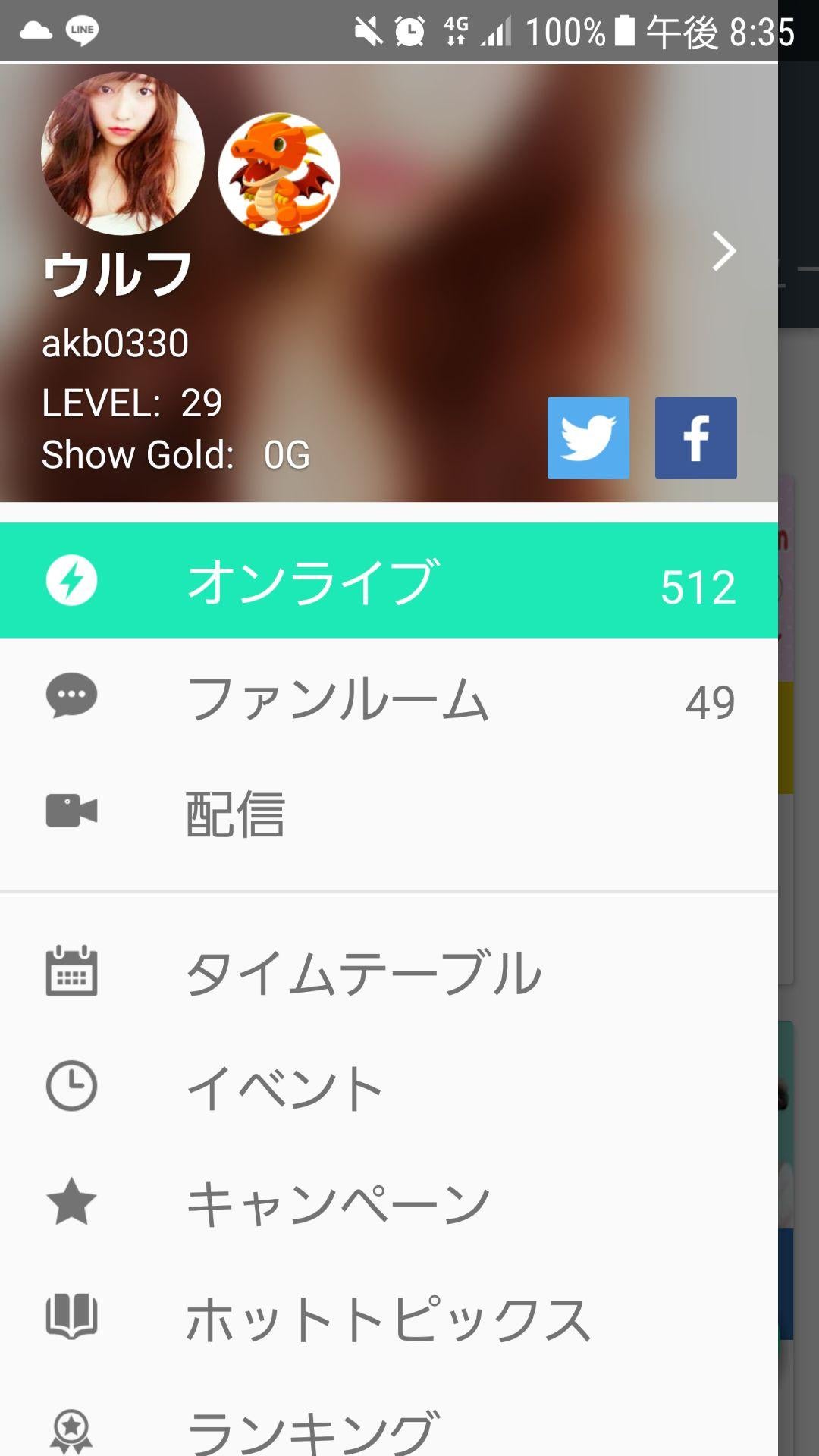Tap the Facebook share button
Image resolution: width=819 pixels, height=1456 pixels.
point(695,438)
